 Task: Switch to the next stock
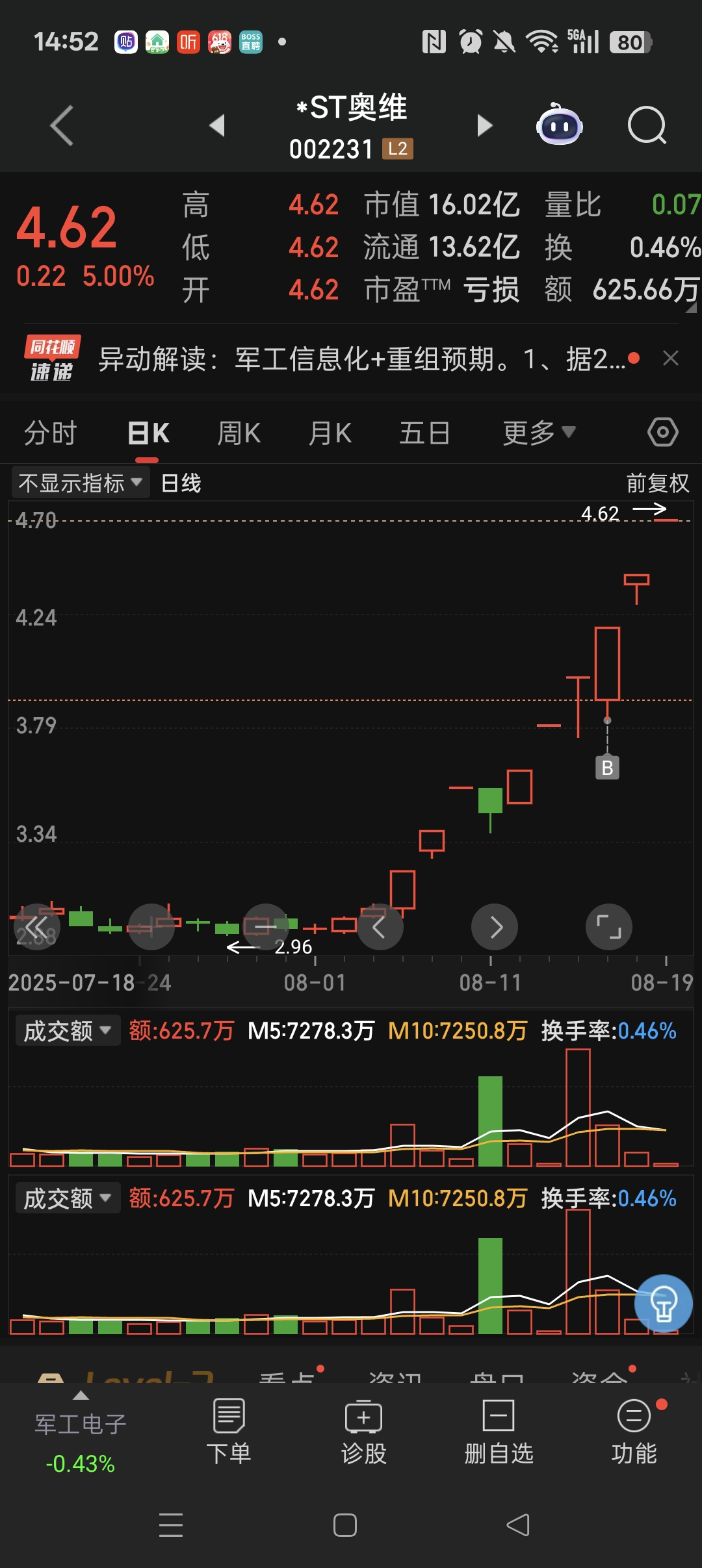pyautogui.click(x=484, y=125)
